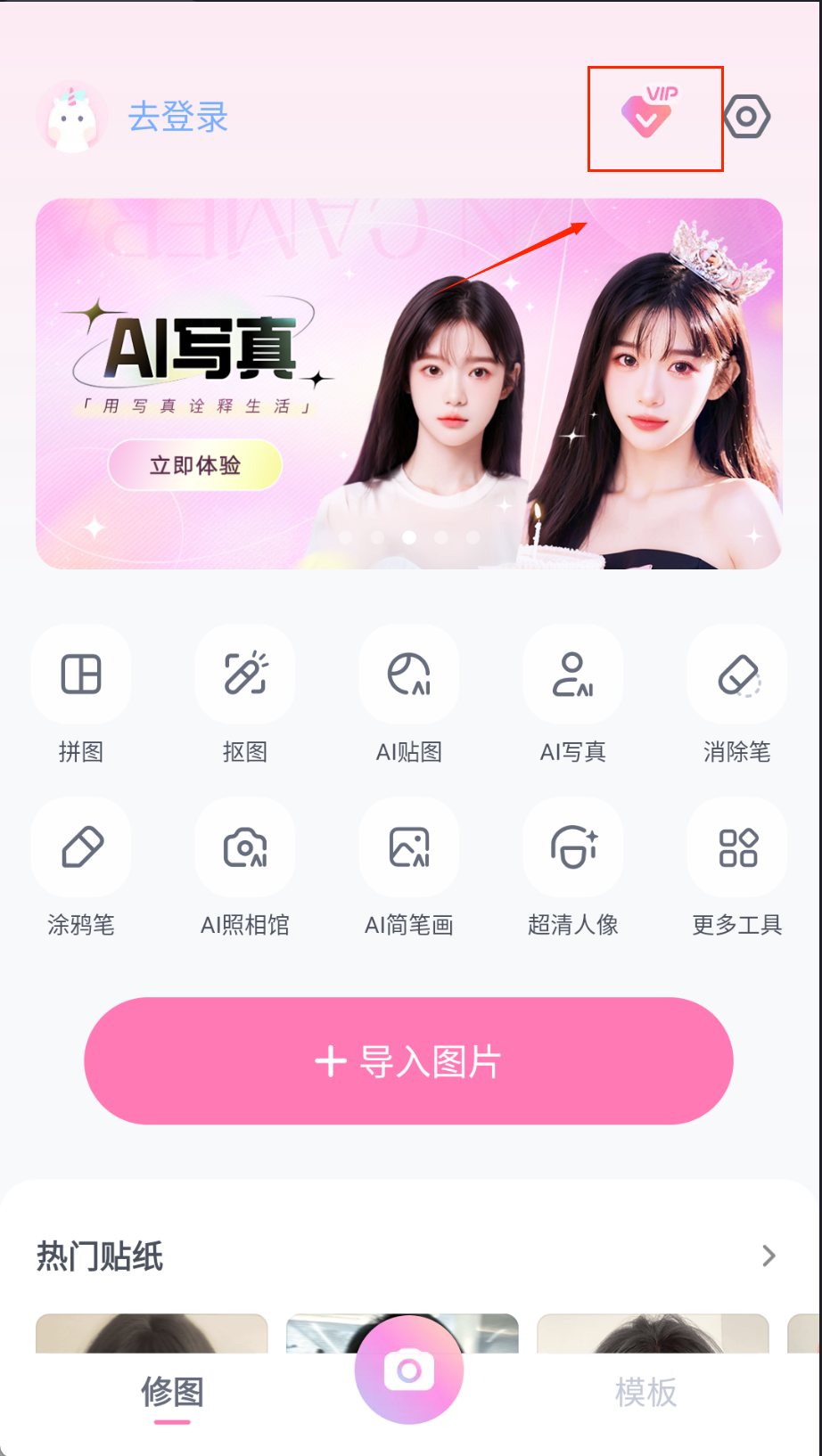Switch to the 修图 tab

pos(172,1391)
